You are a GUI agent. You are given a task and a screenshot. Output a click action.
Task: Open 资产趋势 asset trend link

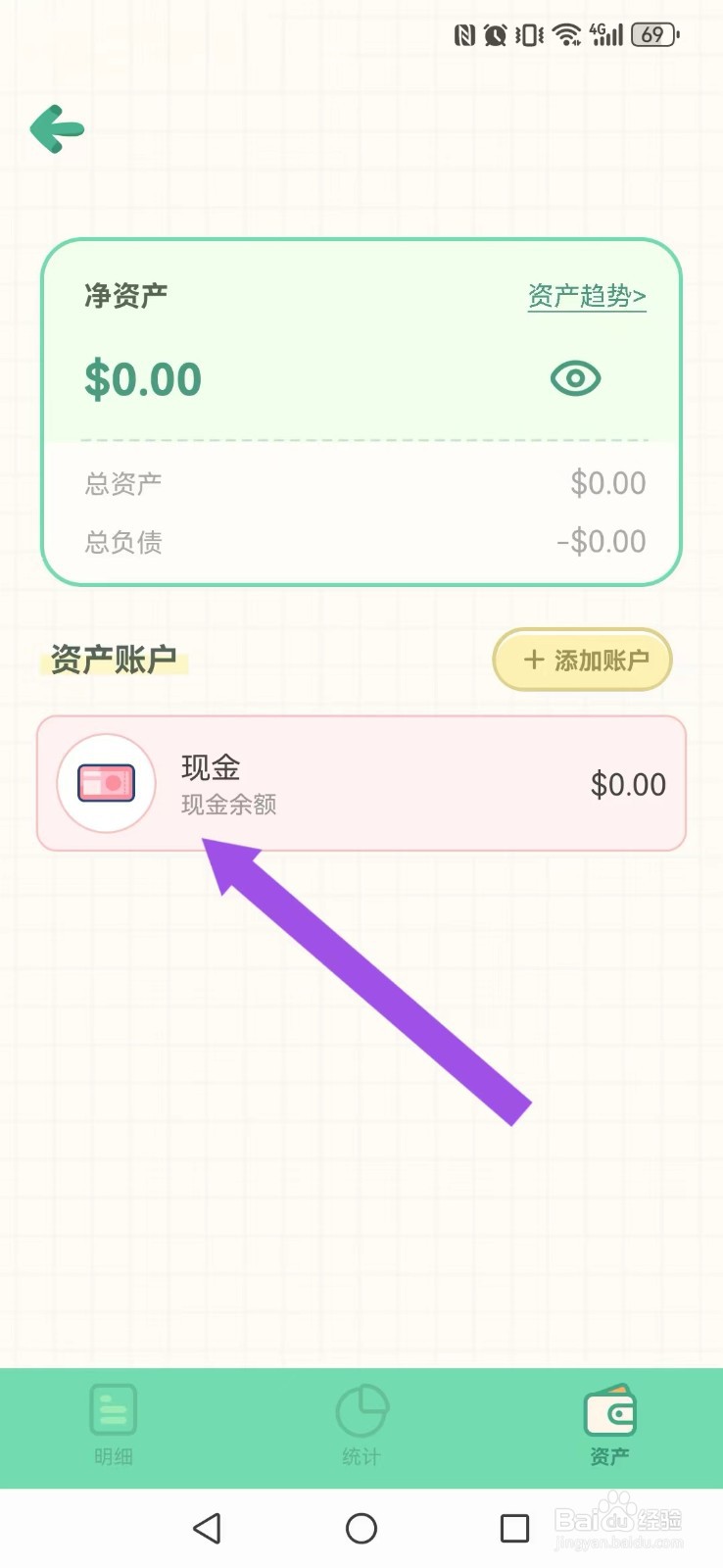point(585,295)
